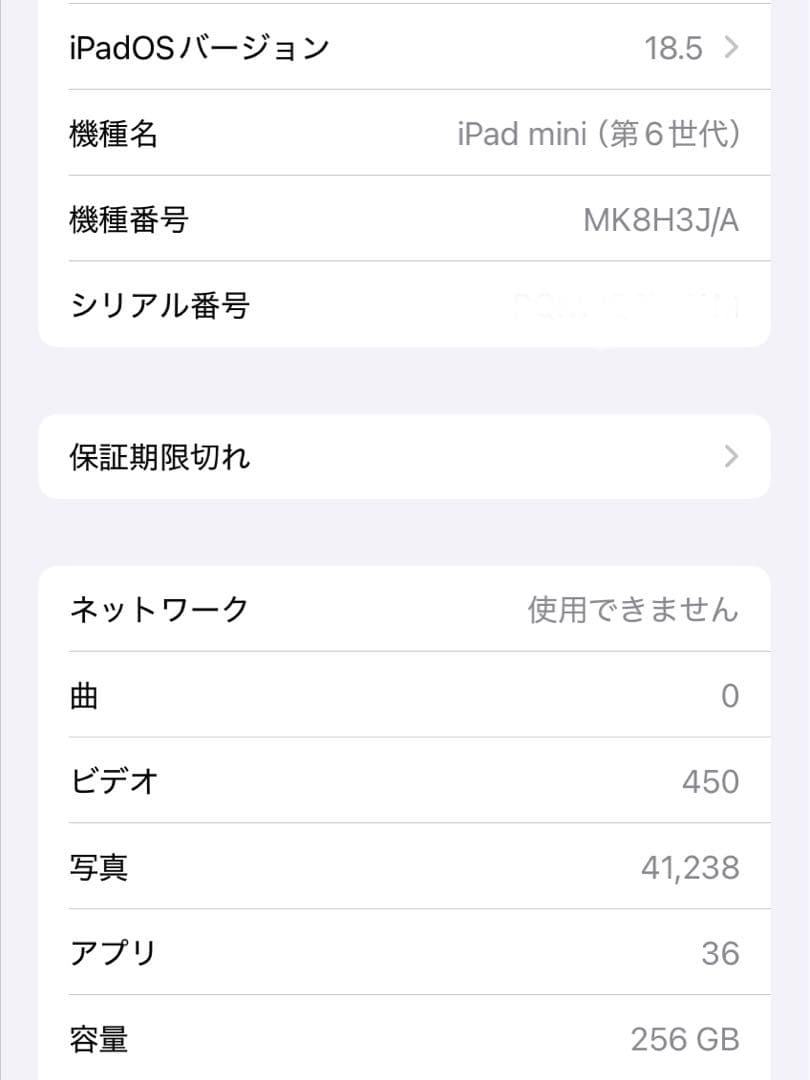Viewport: 810px width, 1080px height.
Task: Copy the MK8H3J/A model number
Action: (660, 219)
